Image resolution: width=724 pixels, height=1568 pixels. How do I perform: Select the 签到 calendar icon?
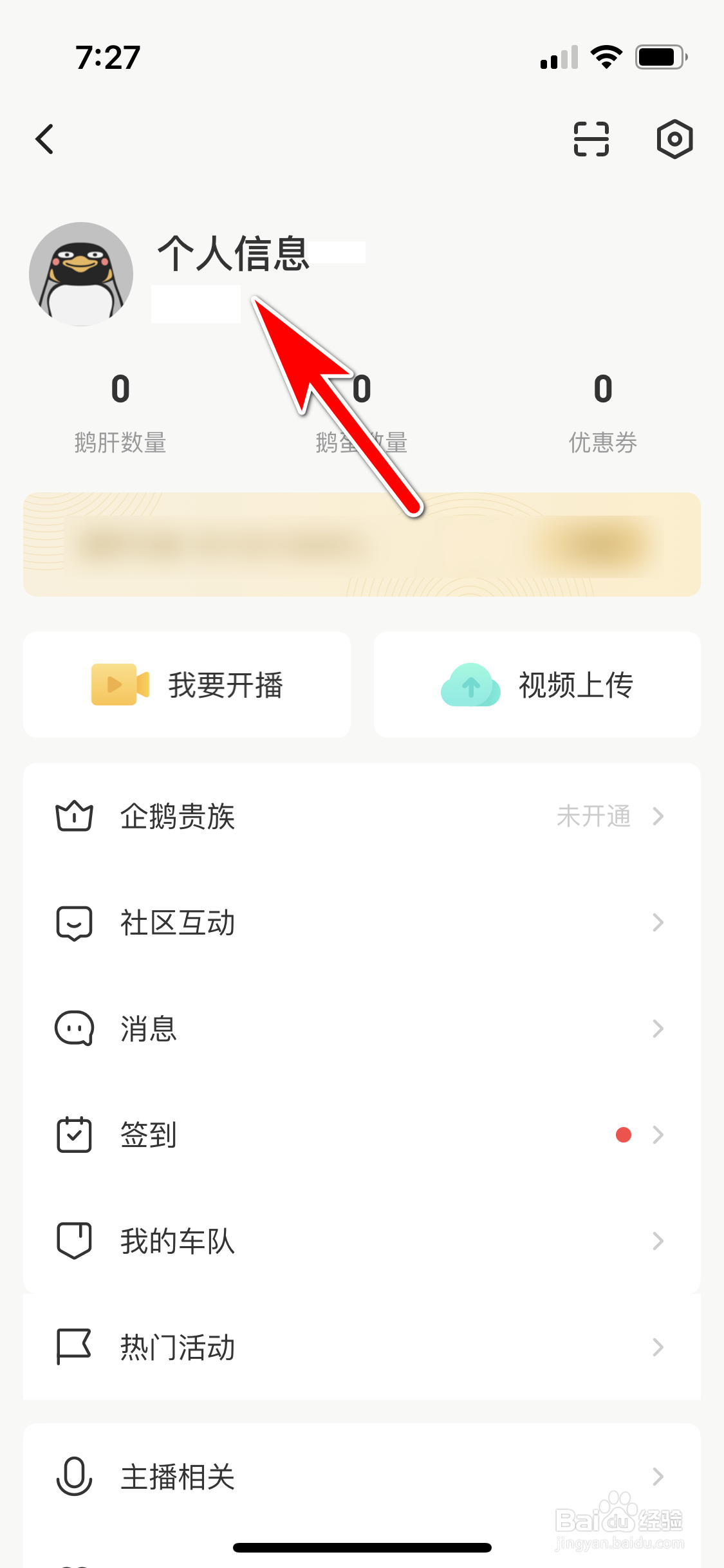[75, 1135]
